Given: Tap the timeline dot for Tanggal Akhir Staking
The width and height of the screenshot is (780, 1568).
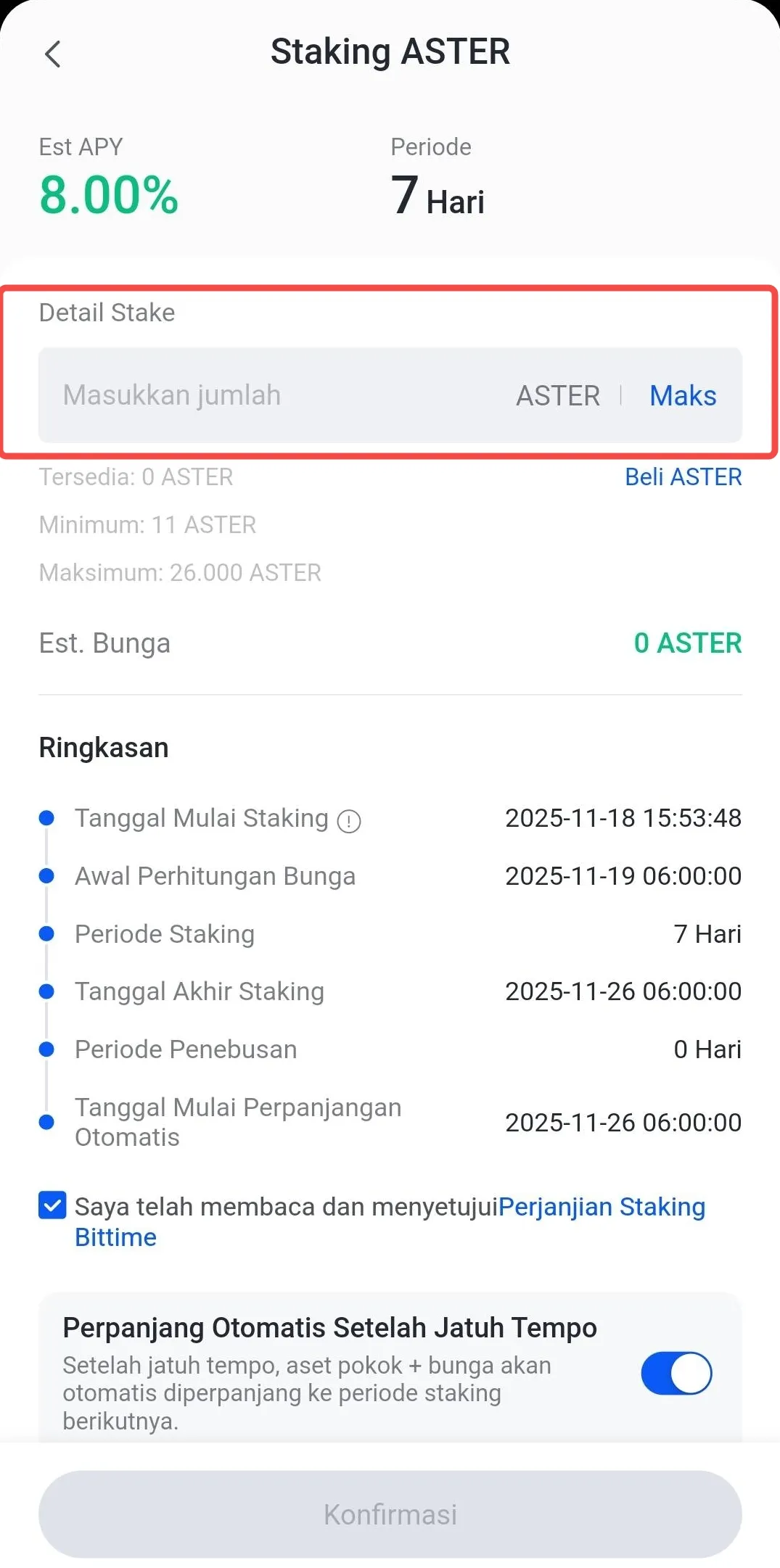Looking at the screenshot, I should pos(46,991).
